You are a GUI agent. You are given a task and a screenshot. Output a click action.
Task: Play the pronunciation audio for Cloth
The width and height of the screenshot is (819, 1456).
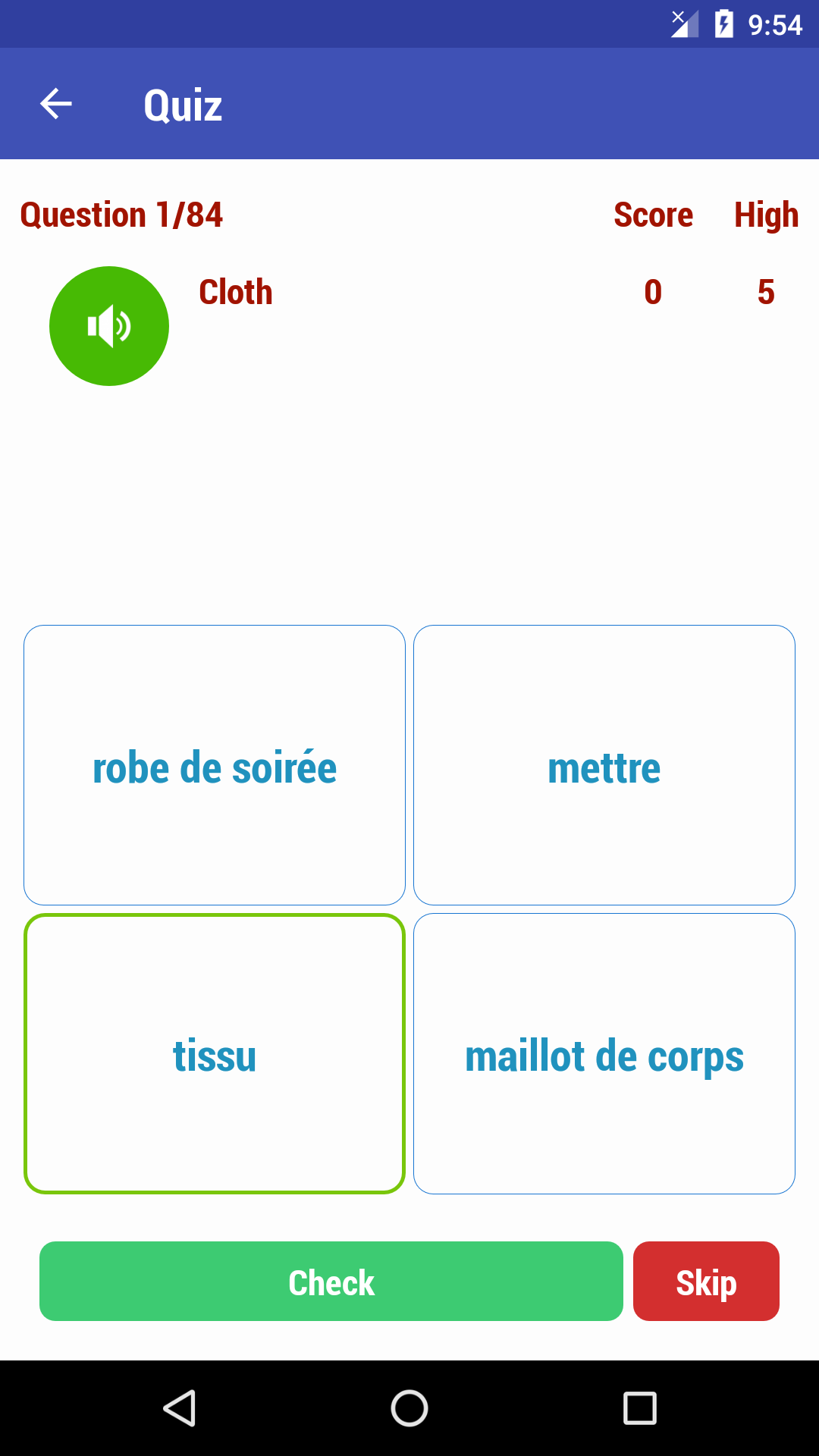[109, 326]
